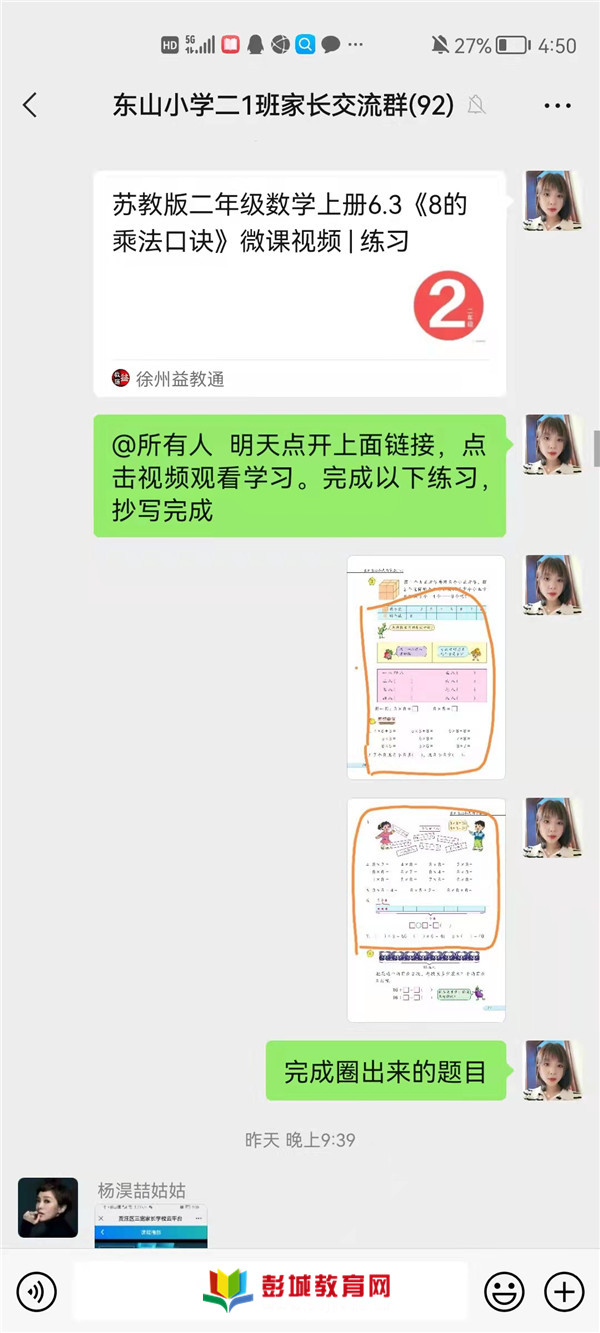Viewport: 600px width, 1333px height.
Task: Open the shared 8的乘法口诀 video link card
Action: 300,283
